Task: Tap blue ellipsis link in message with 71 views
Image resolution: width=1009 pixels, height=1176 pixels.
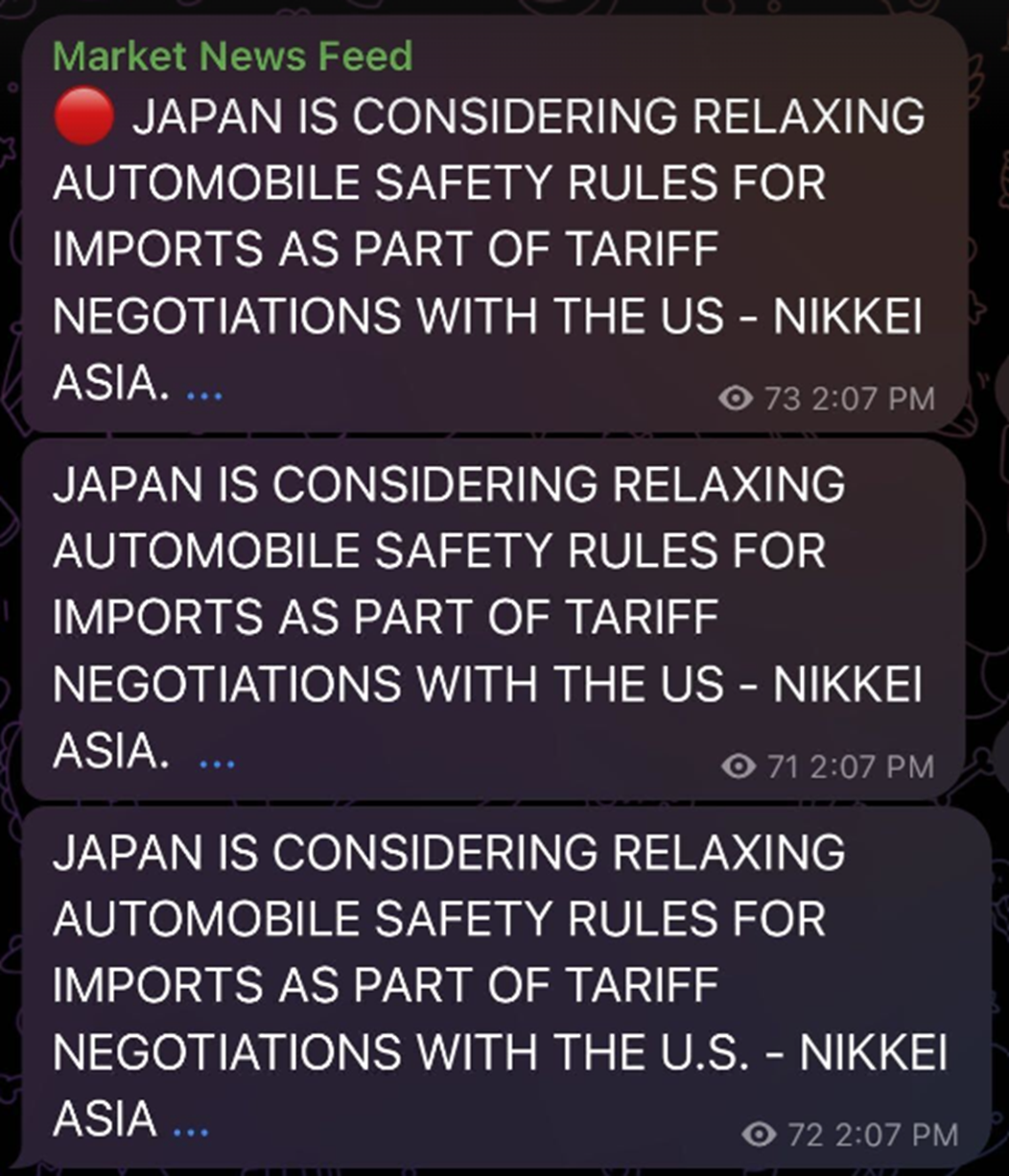Action: point(216,764)
